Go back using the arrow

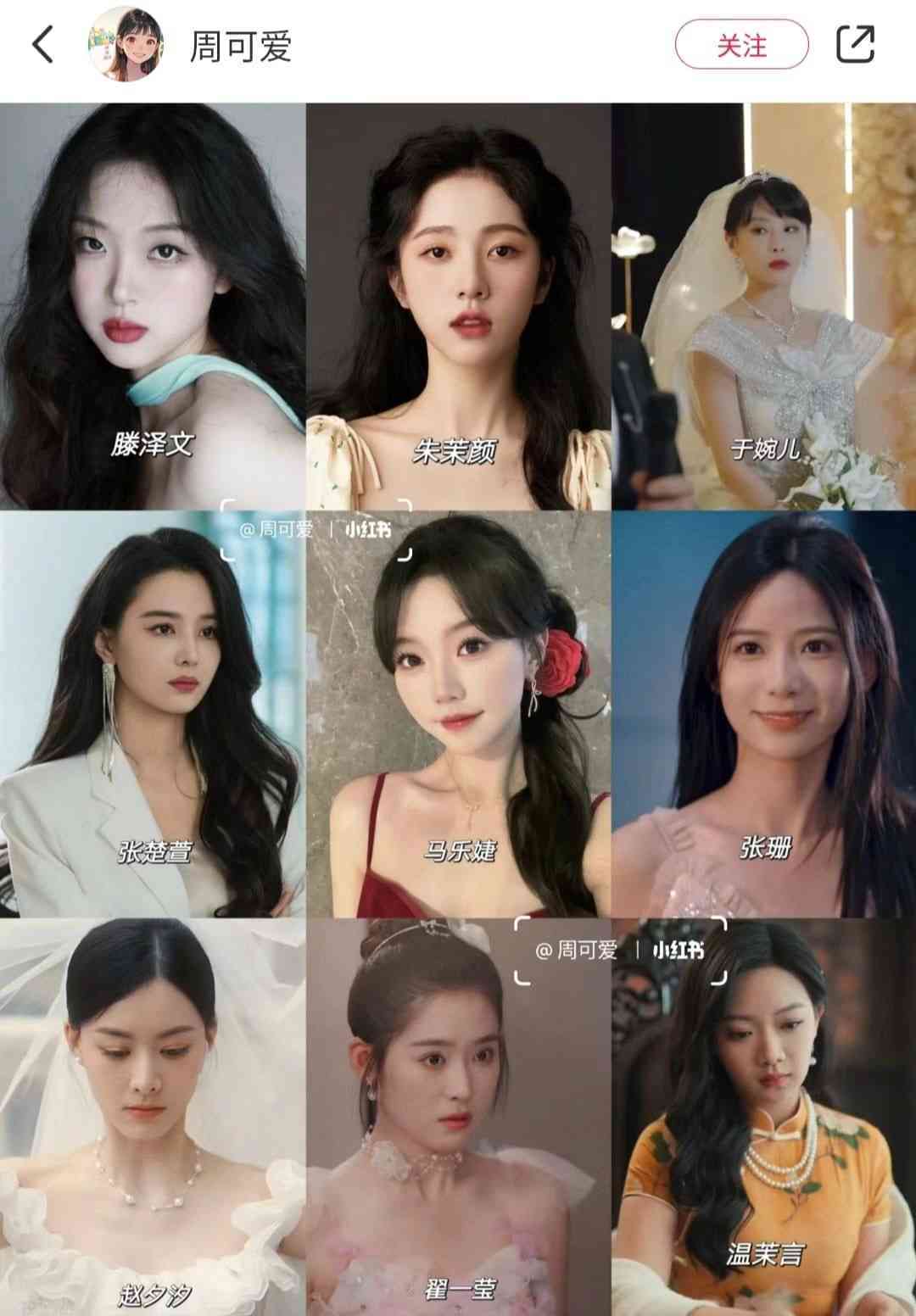(x=42, y=44)
